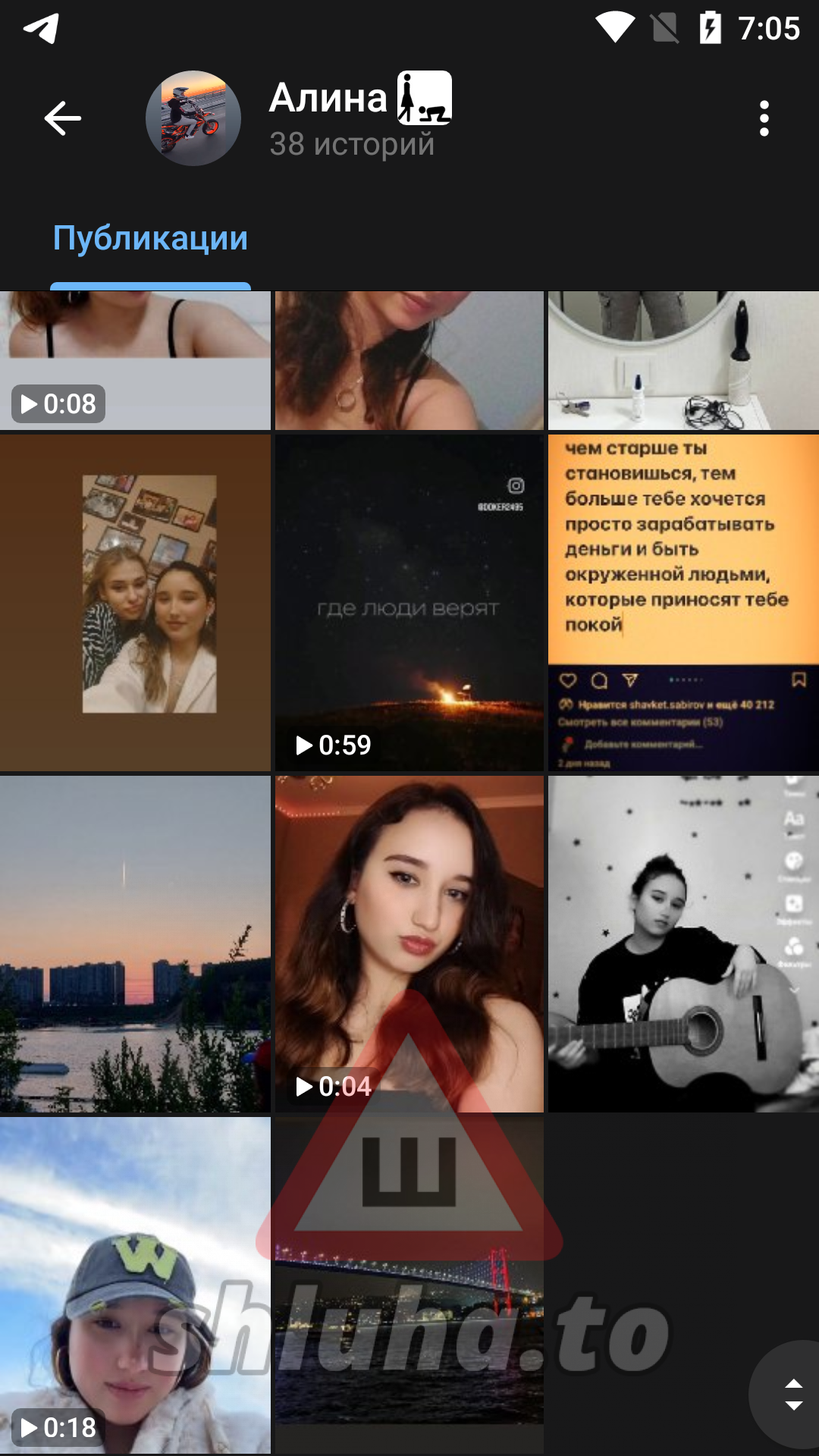Play the 0:08 video story

[x=135, y=361]
